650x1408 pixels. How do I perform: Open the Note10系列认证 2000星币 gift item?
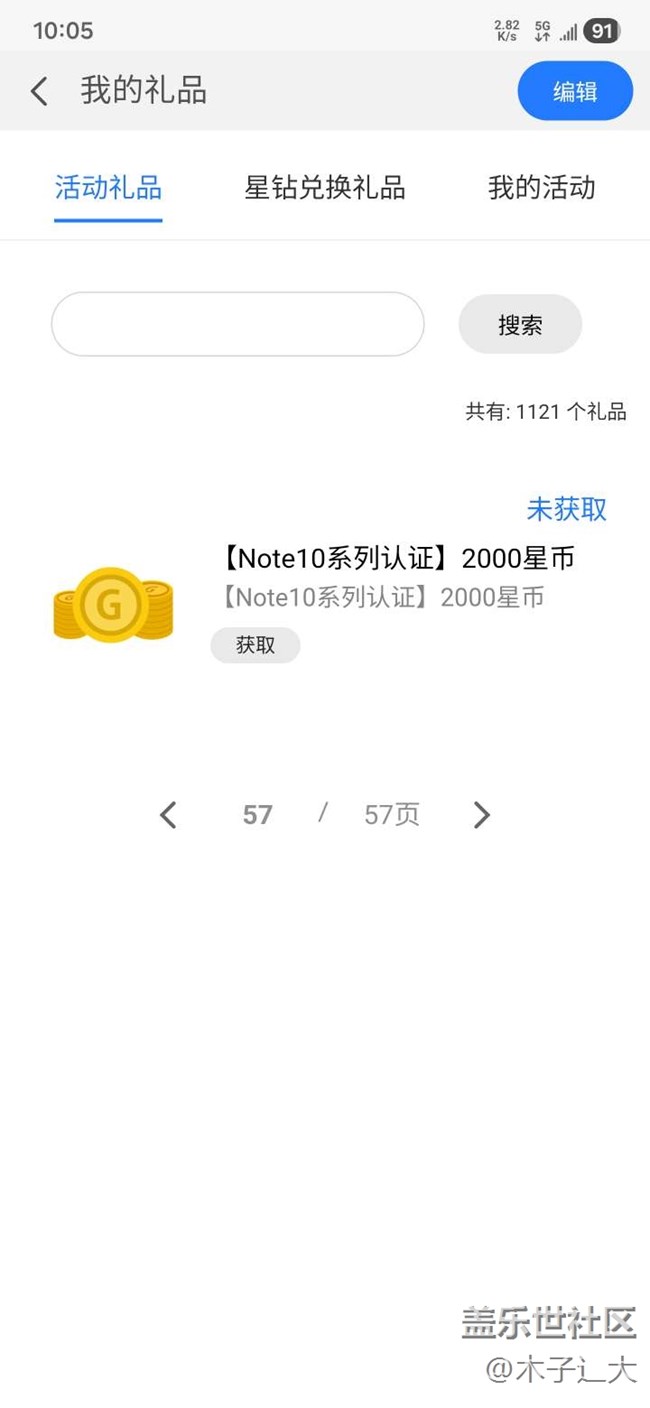tap(398, 559)
